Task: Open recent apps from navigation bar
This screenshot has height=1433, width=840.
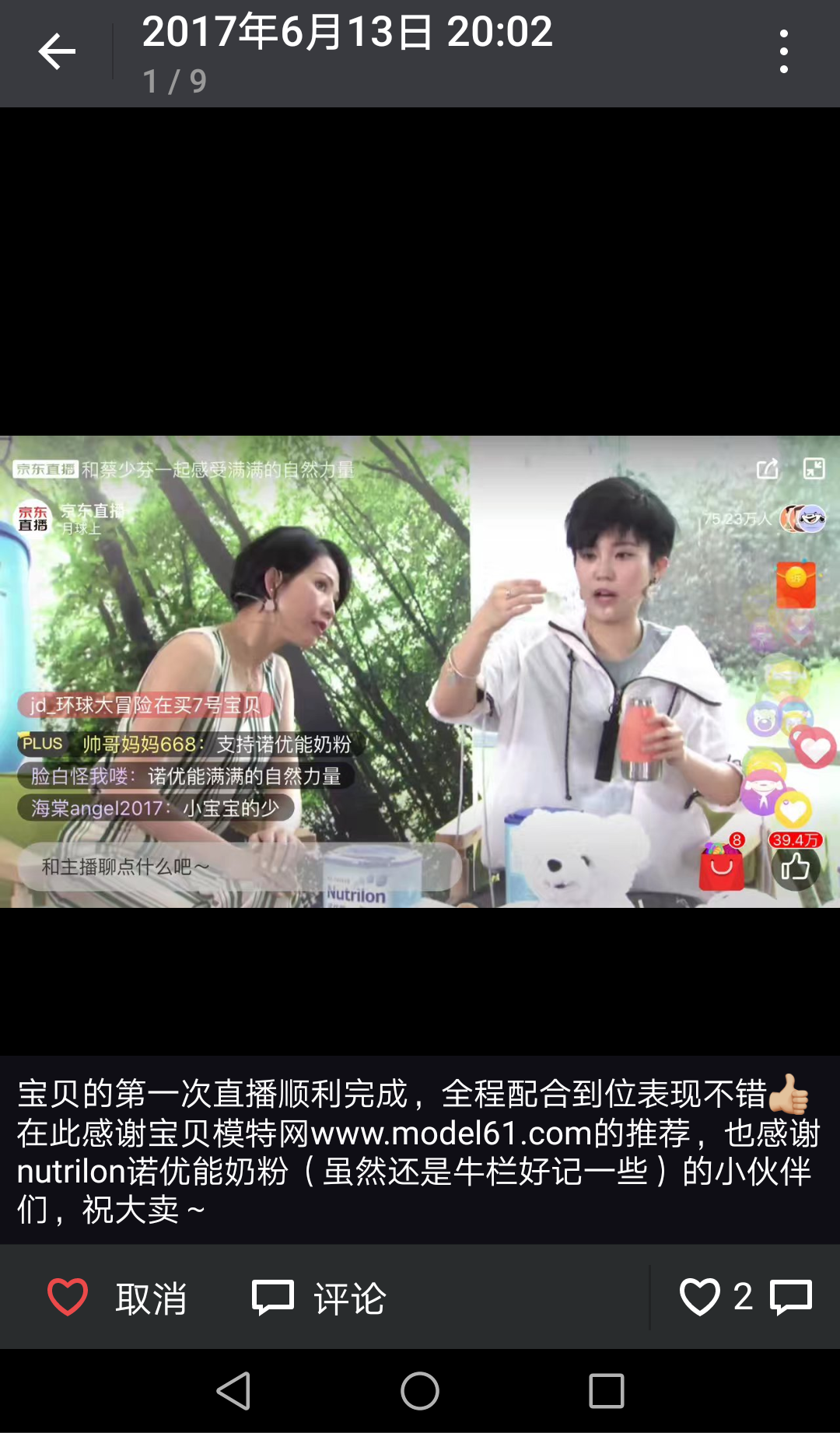Action: click(x=607, y=1391)
